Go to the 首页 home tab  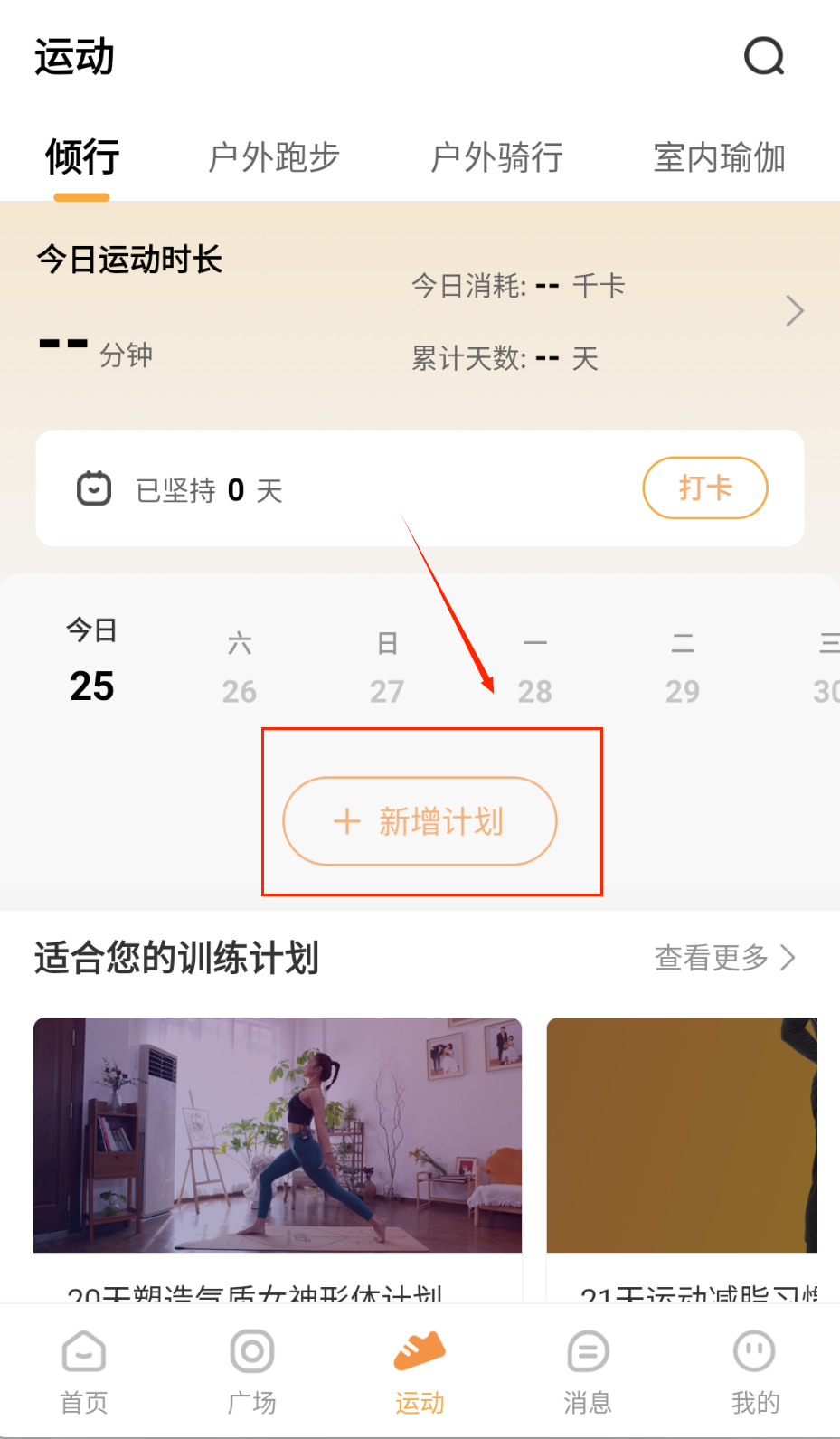[x=84, y=1371]
